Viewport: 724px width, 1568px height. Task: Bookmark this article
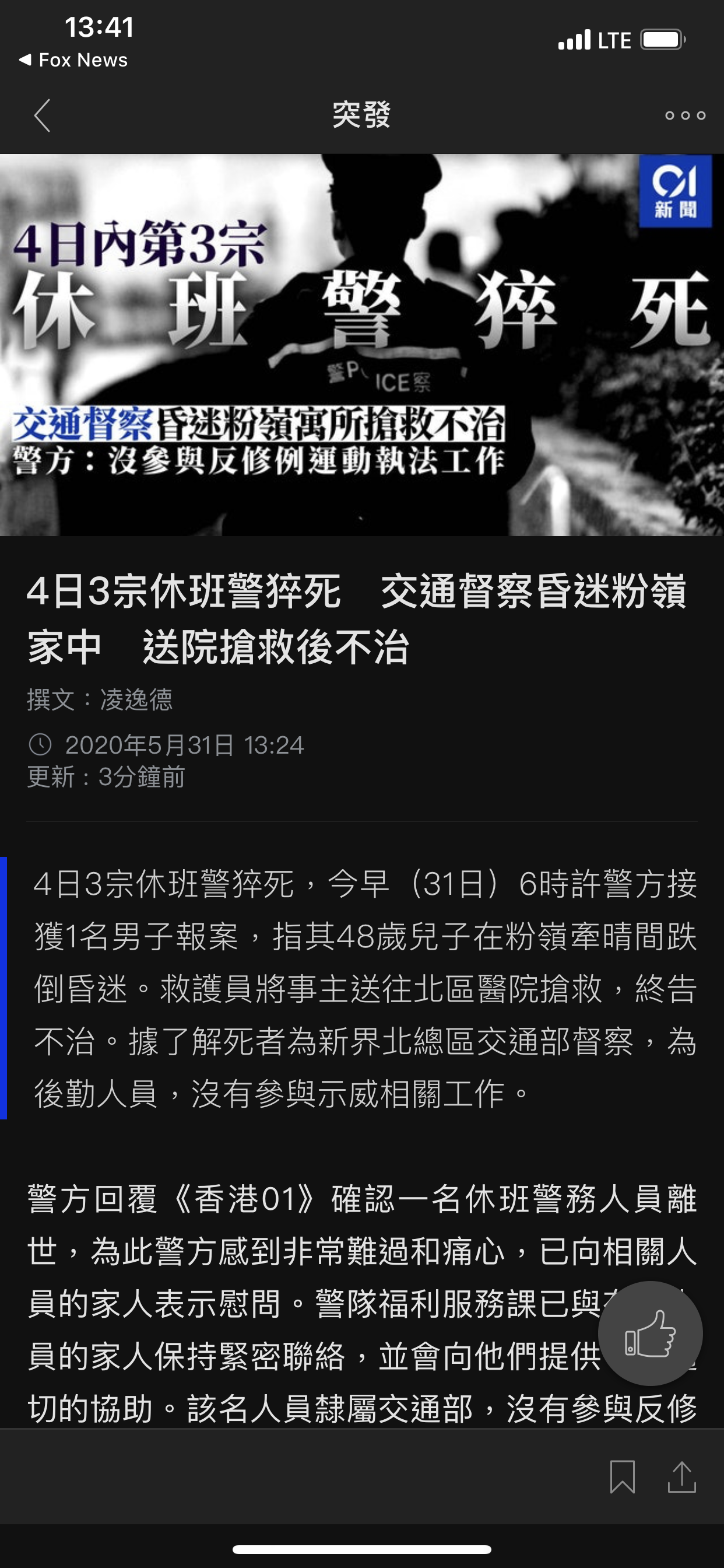622,1478
